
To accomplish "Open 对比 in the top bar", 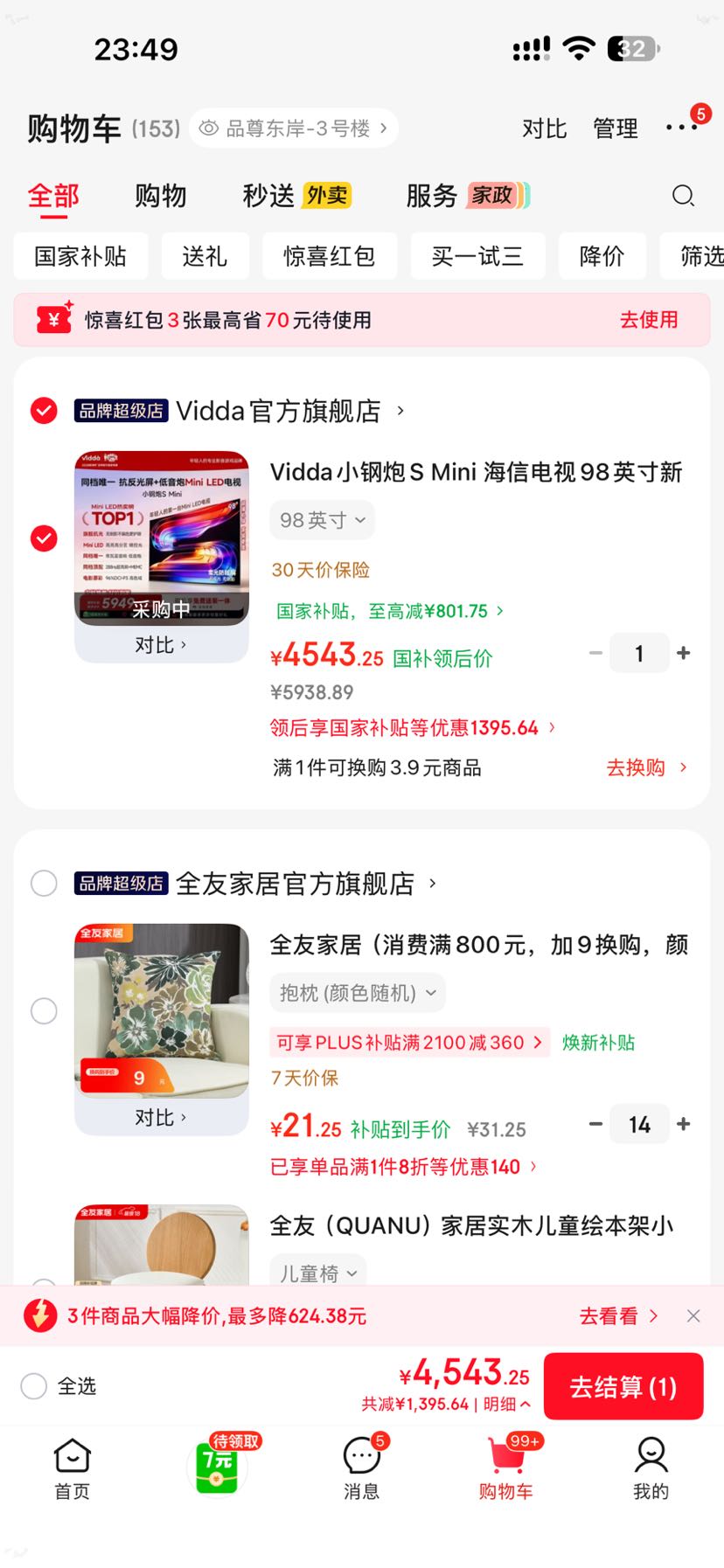I will coord(544,128).
